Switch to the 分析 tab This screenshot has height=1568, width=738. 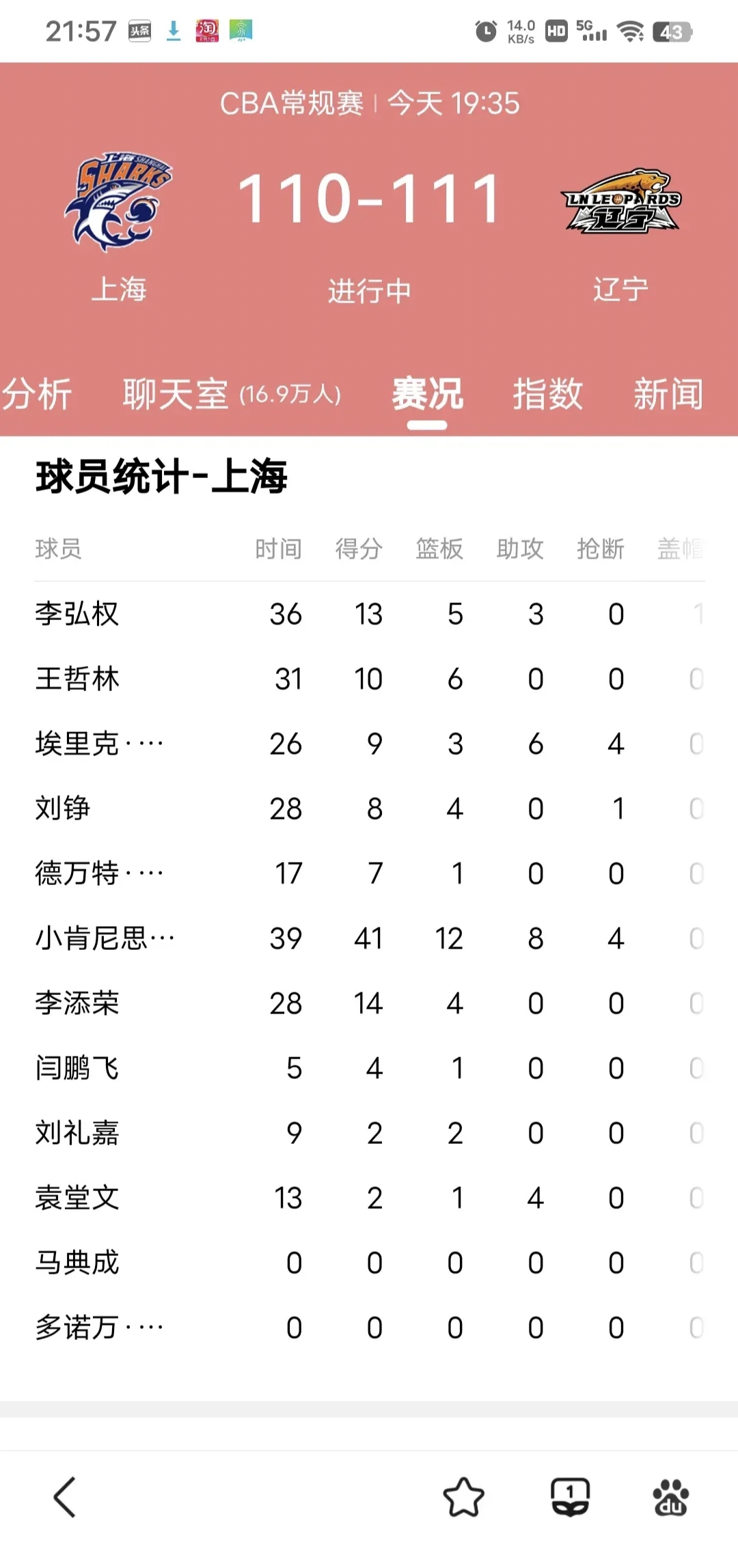point(38,395)
